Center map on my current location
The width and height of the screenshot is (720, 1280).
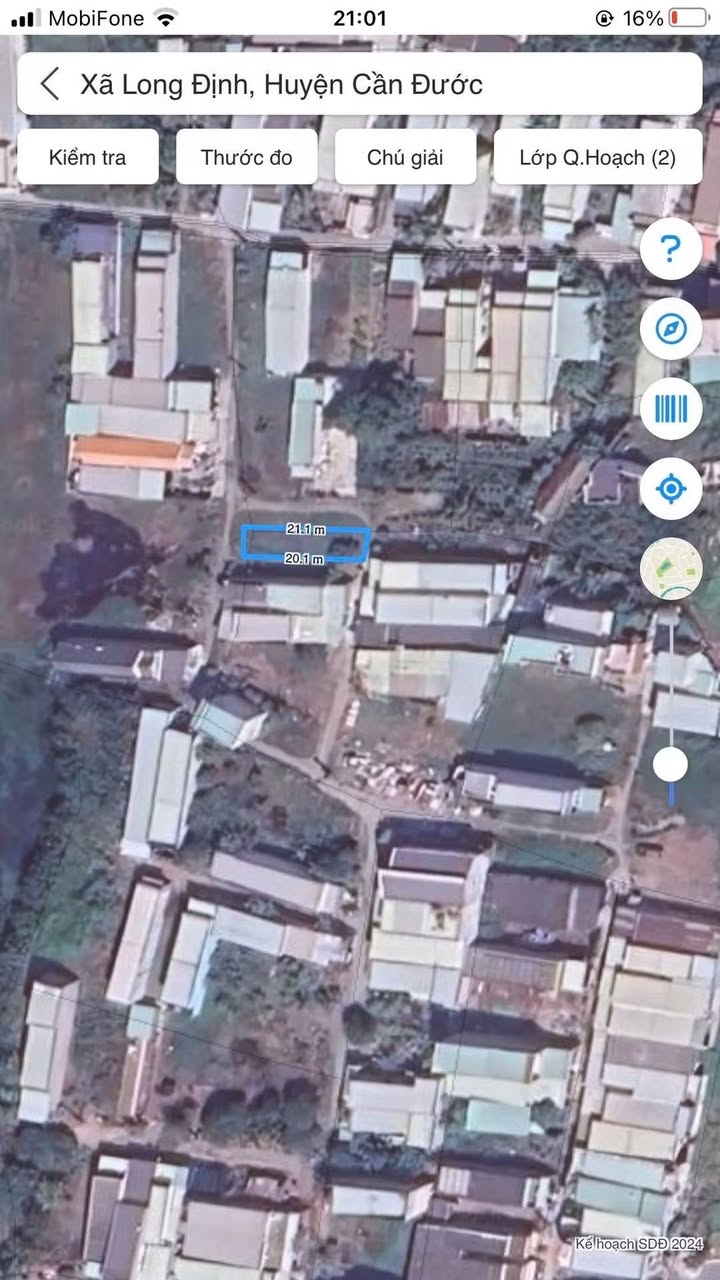click(x=671, y=489)
